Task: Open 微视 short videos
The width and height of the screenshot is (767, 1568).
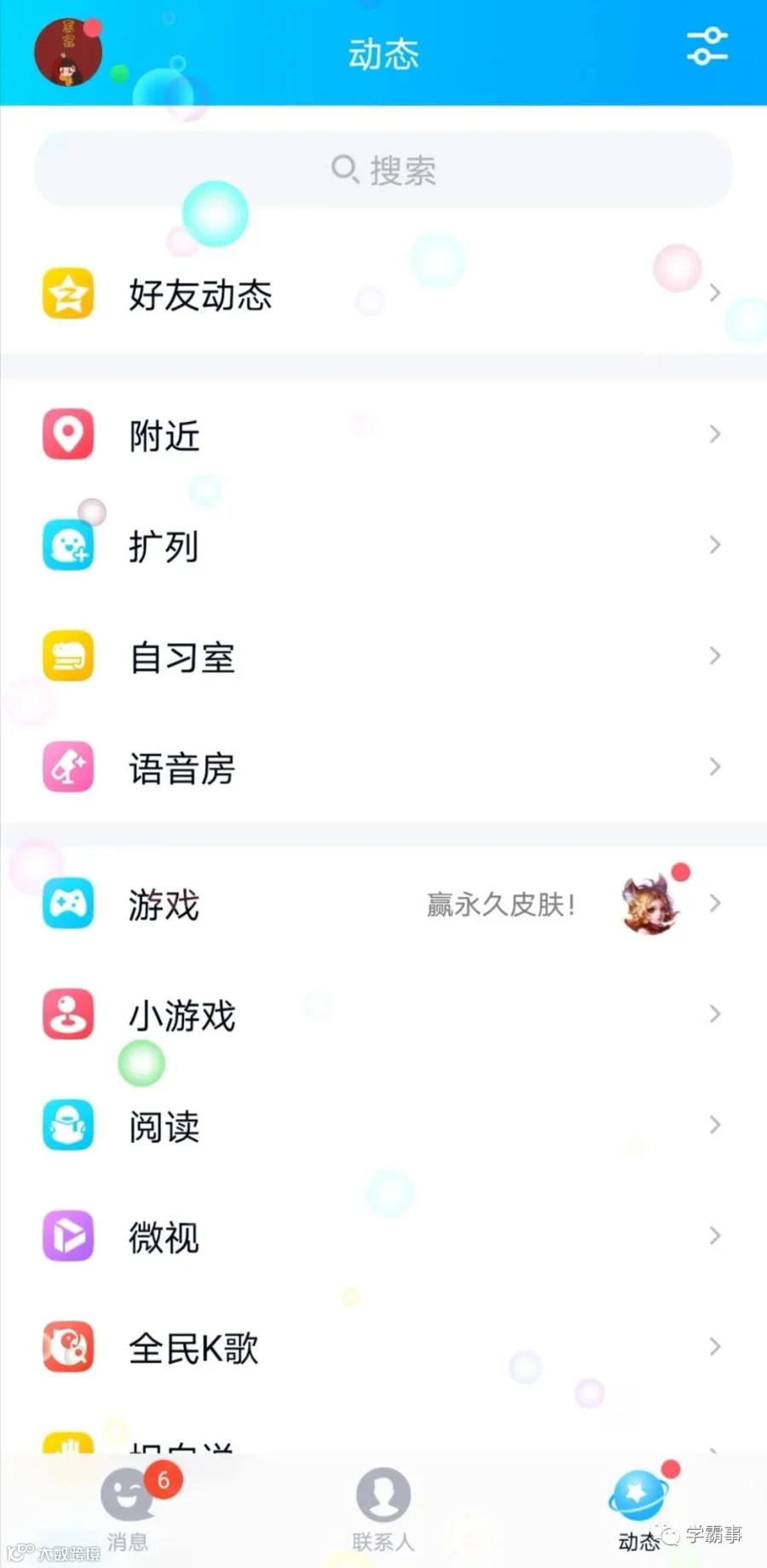Action: (x=383, y=1236)
